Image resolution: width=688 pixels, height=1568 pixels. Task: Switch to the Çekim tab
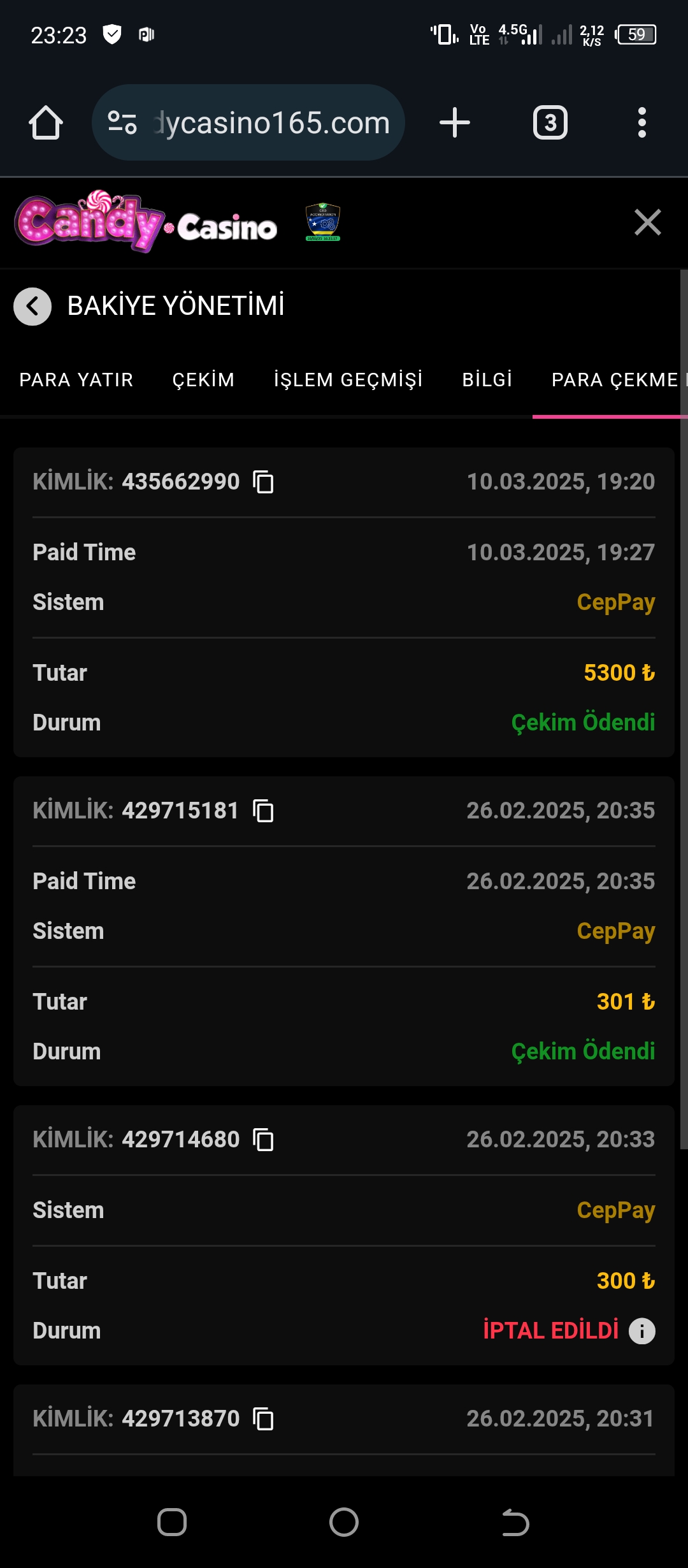coord(203,380)
